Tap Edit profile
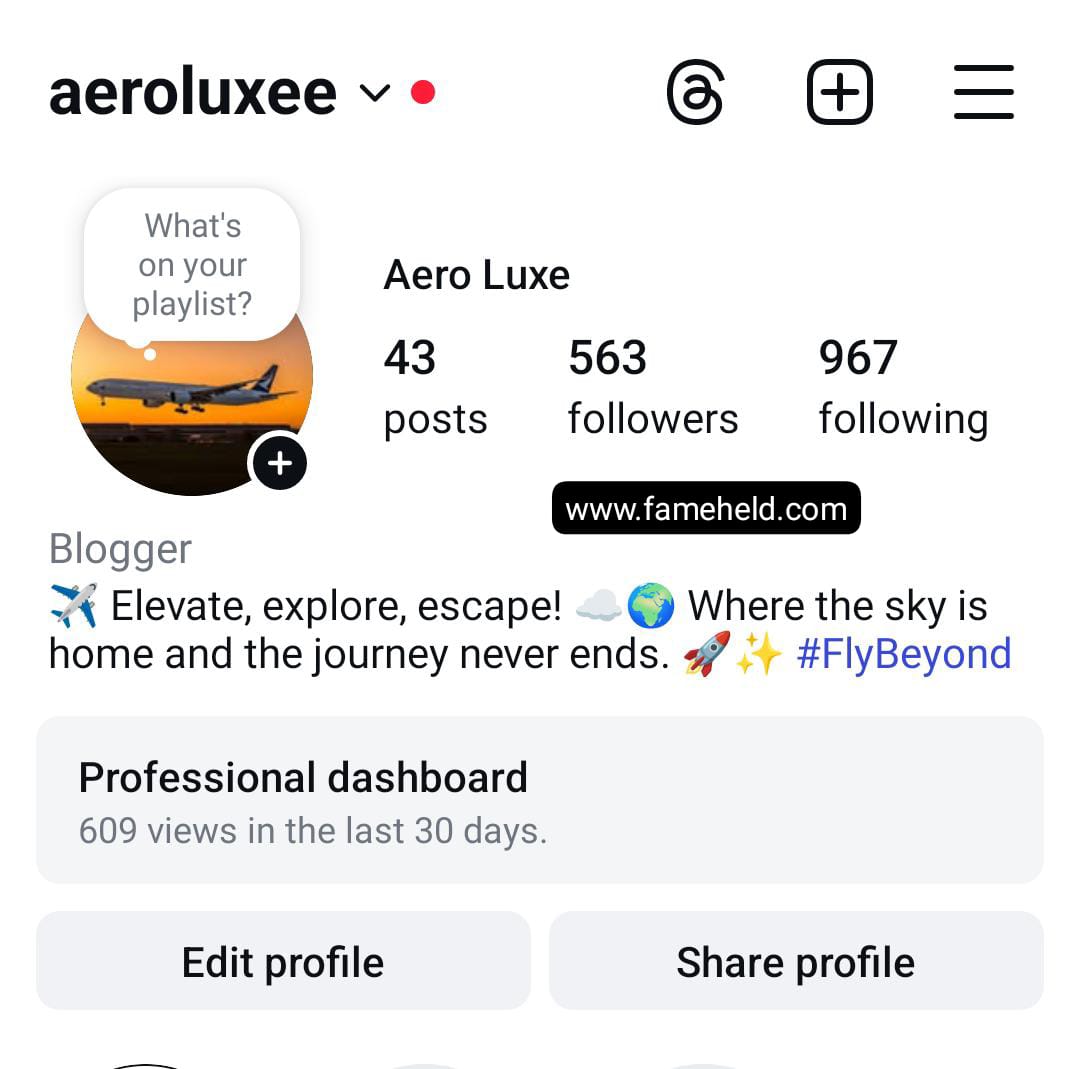Screen dimensions: 1080x1069 [x=283, y=962]
